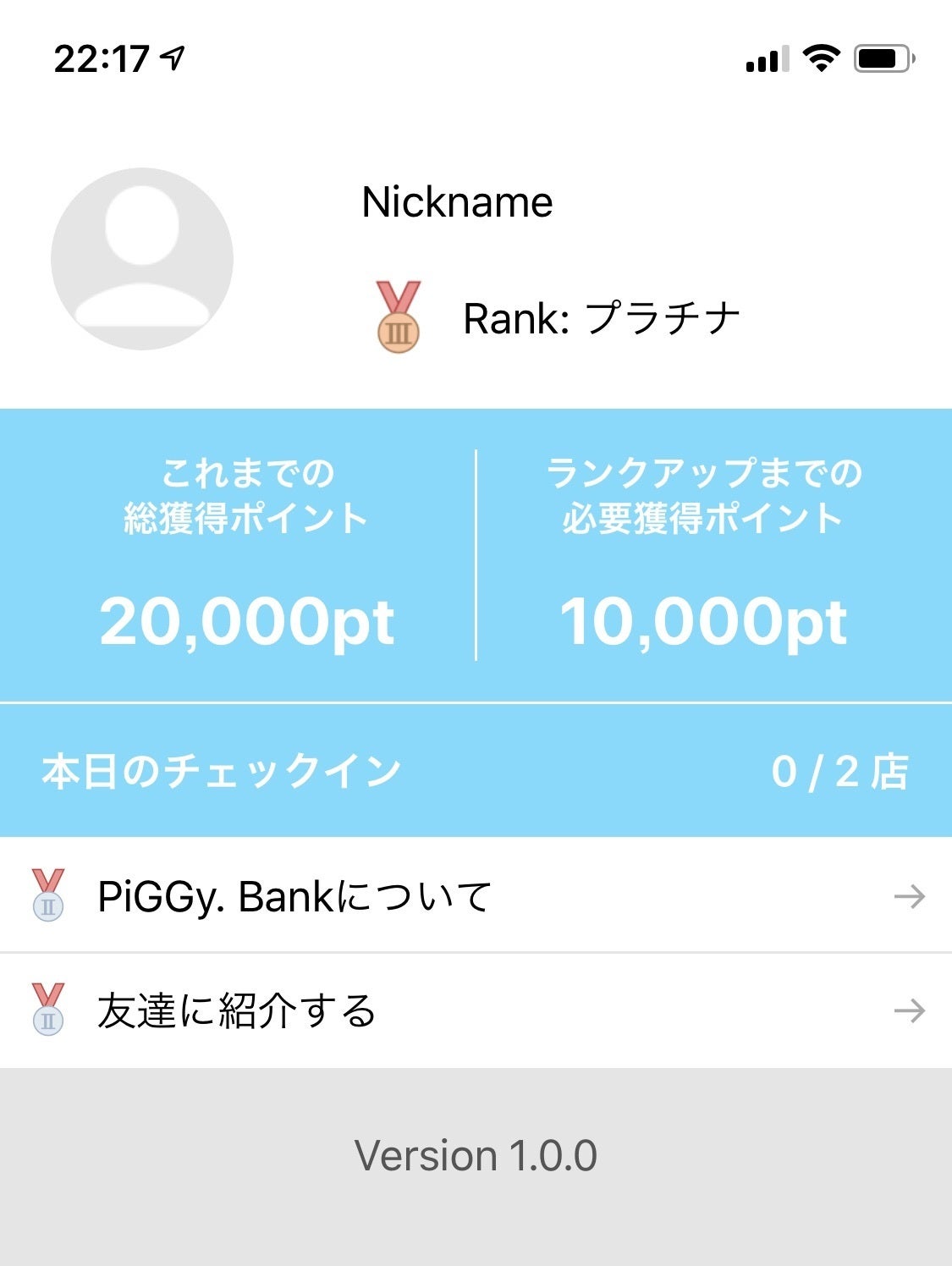
Task: Open the PiGGy. Bankについて row
Action: 476,895
